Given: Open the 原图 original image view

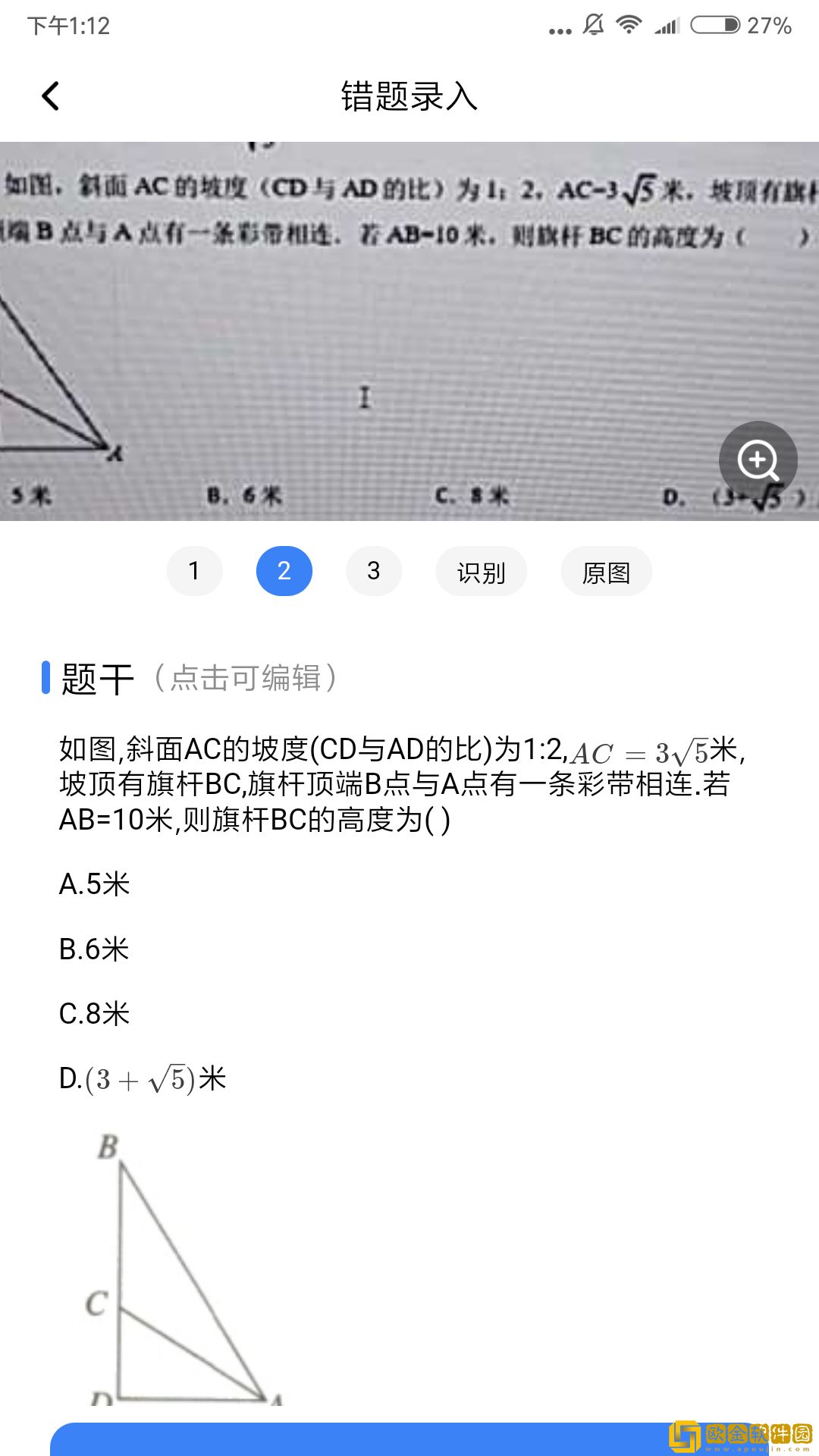Looking at the screenshot, I should (605, 573).
